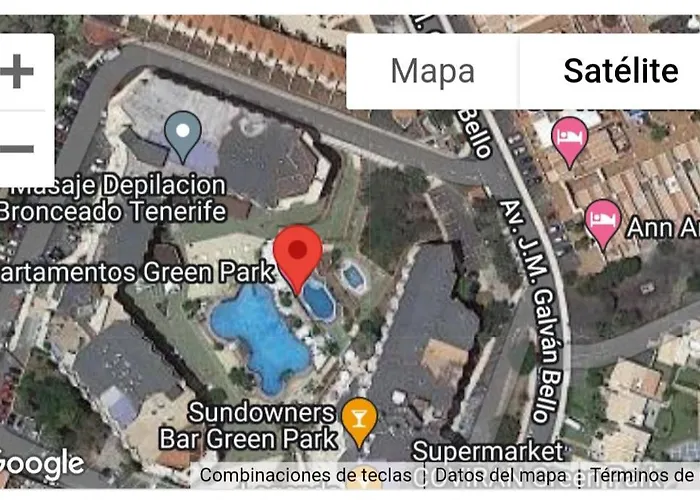Open Combinaciones de teclas link

tap(305, 475)
